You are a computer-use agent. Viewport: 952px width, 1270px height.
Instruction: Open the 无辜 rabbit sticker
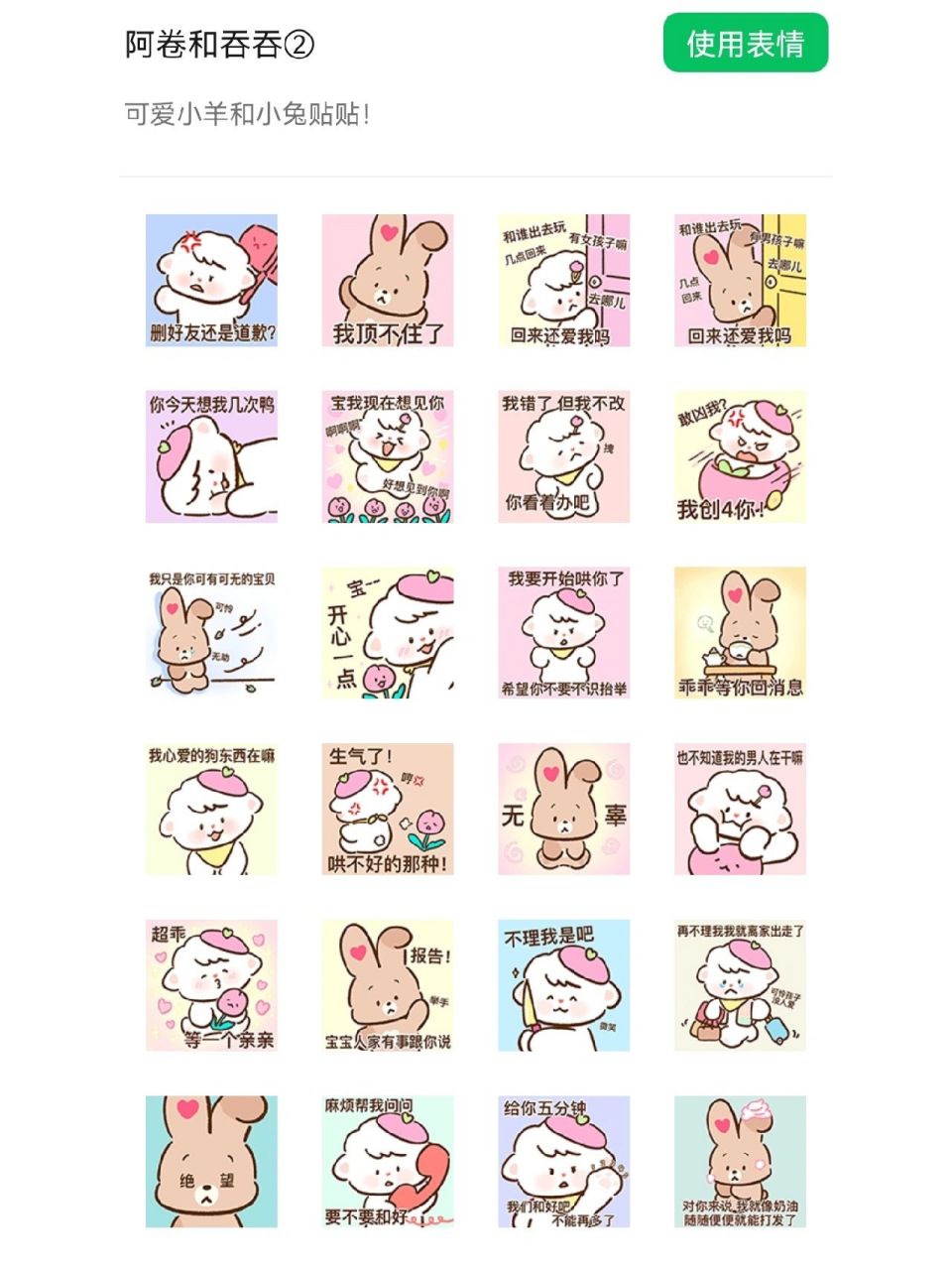click(x=563, y=810)
